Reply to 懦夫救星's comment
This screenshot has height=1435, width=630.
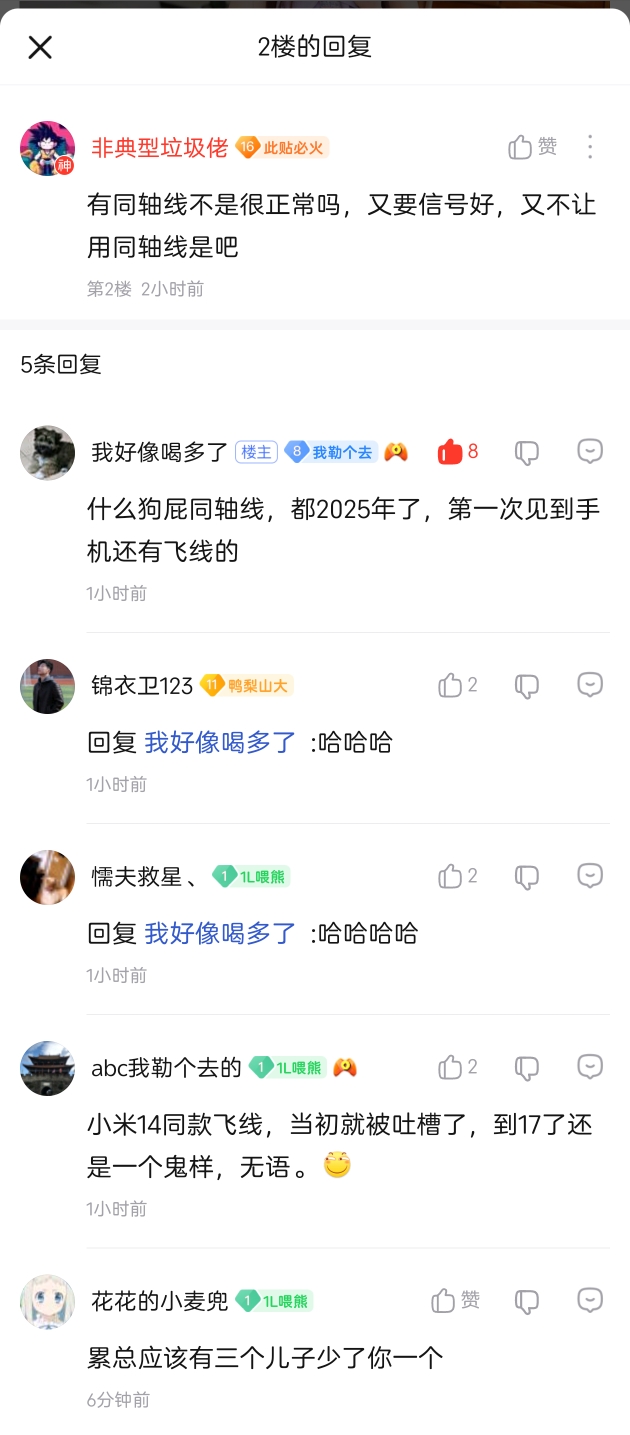point(590,876)
